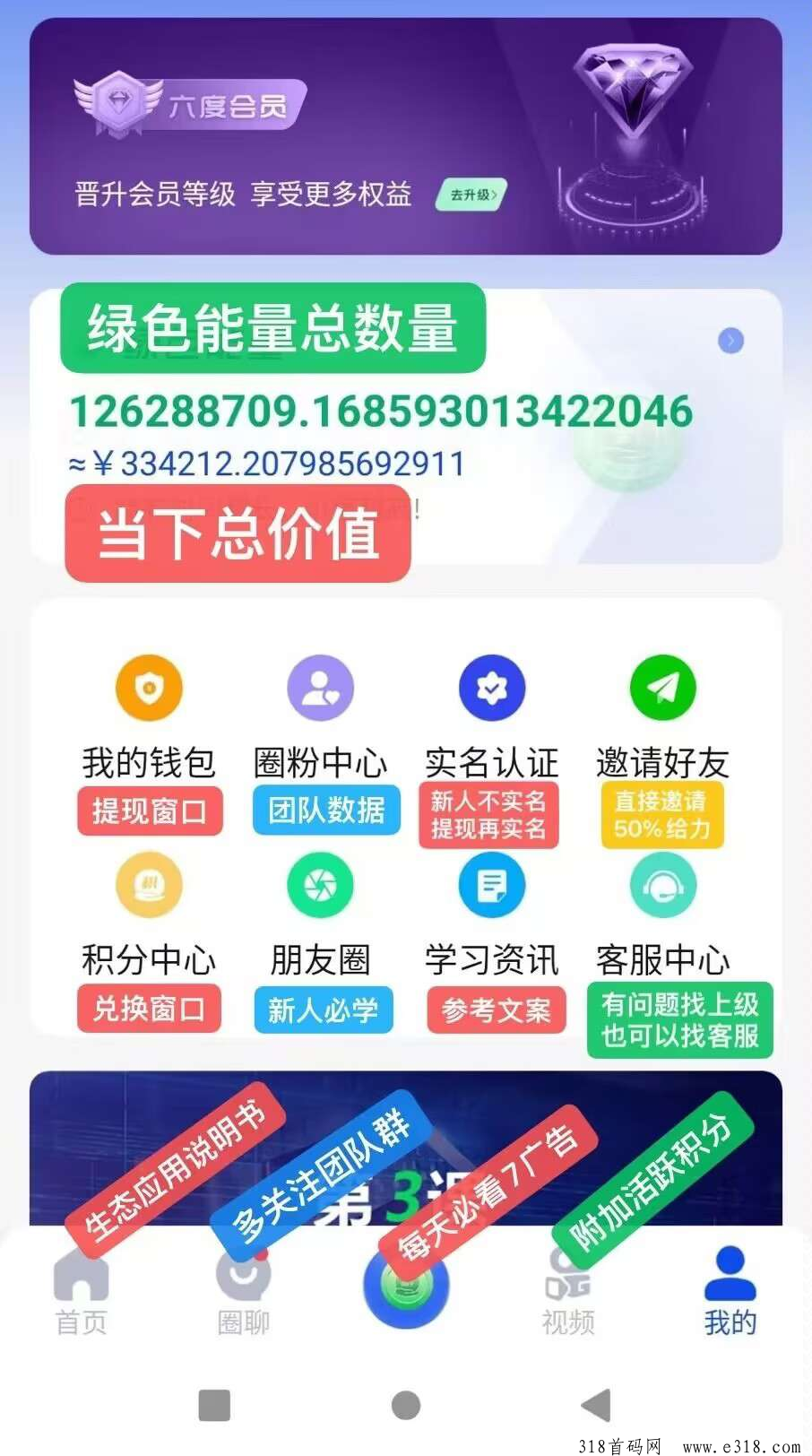Screen dimensions: 812x1456
Task: Open the 六度会员 membership banner
Action: pyautogui.click(x=406, y=136)
